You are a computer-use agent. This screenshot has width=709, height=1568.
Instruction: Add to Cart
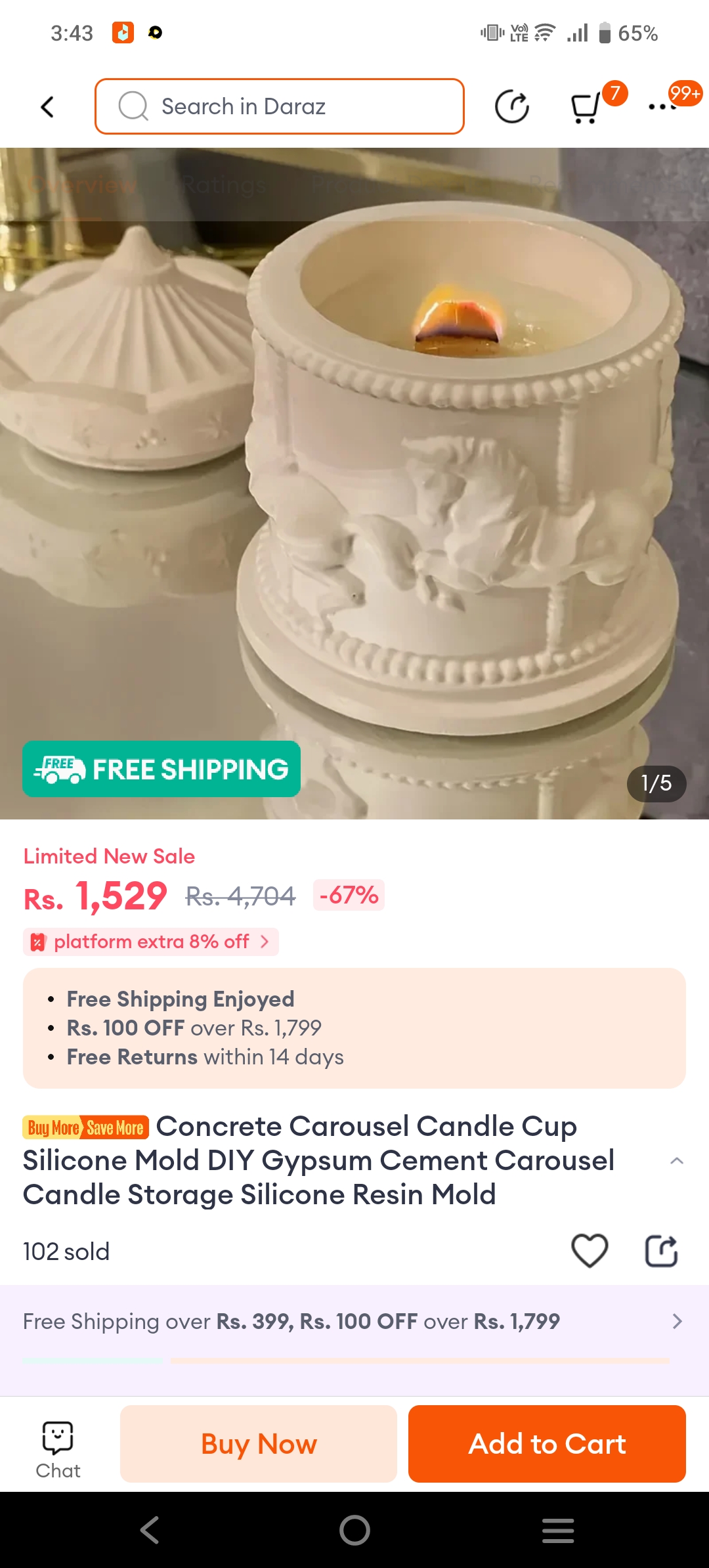pos(547,1444)
